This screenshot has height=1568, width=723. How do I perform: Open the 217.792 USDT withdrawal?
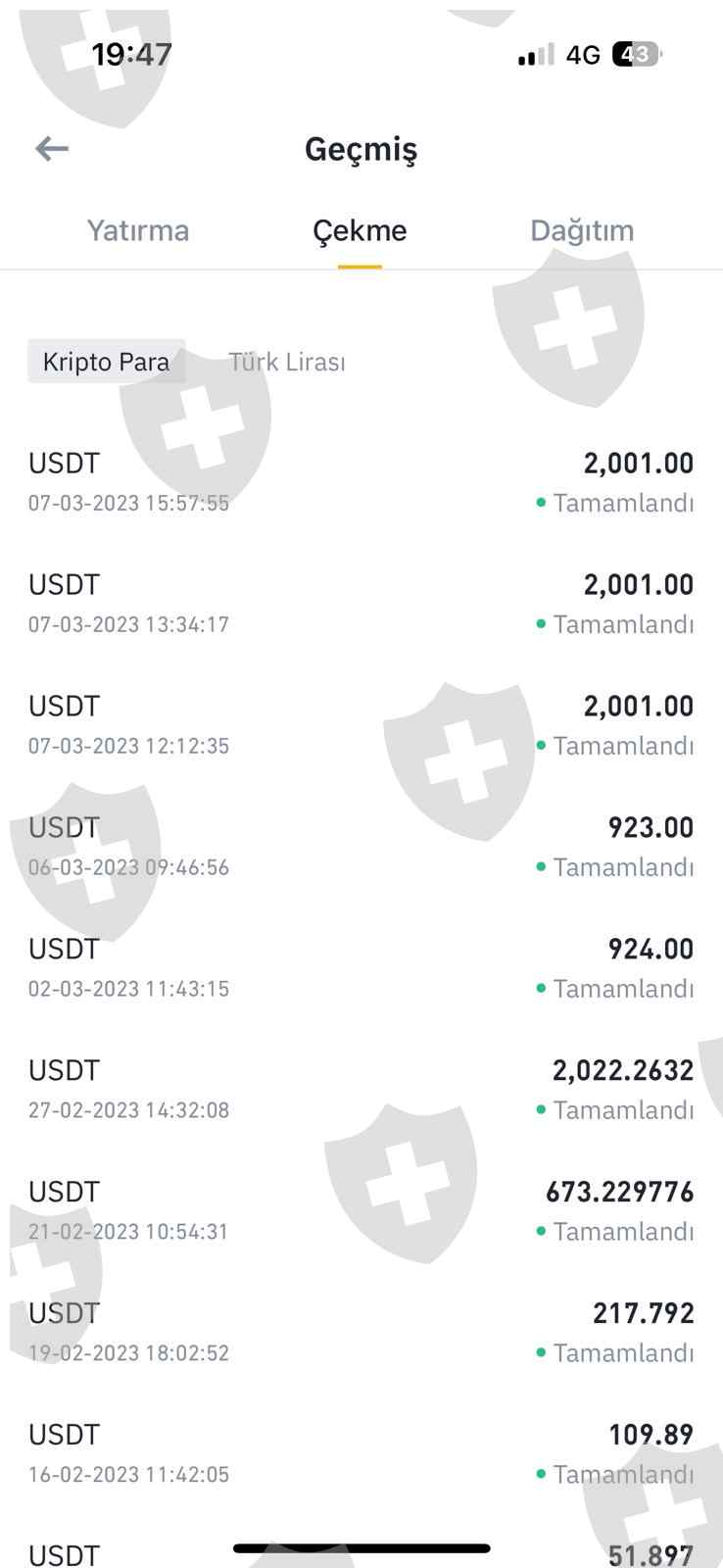pos(361,1332)
